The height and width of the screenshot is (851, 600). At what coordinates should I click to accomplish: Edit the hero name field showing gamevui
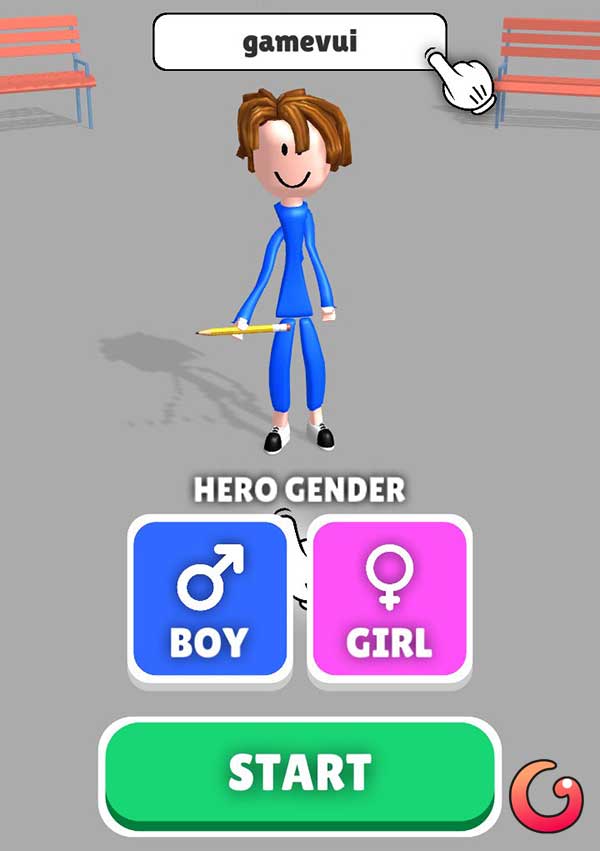click(298, 42)
